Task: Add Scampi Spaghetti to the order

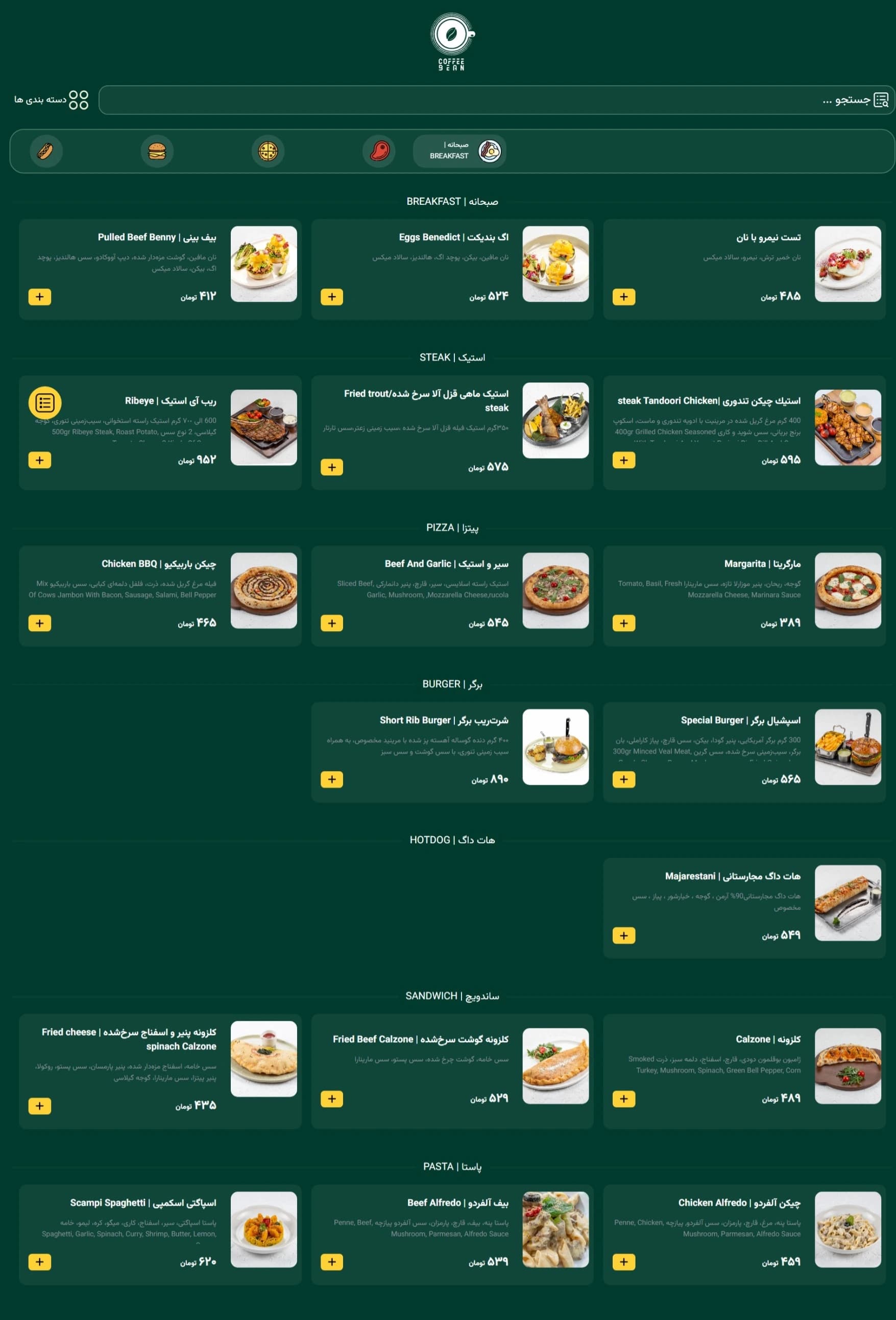Action: tap(40, 1262)
